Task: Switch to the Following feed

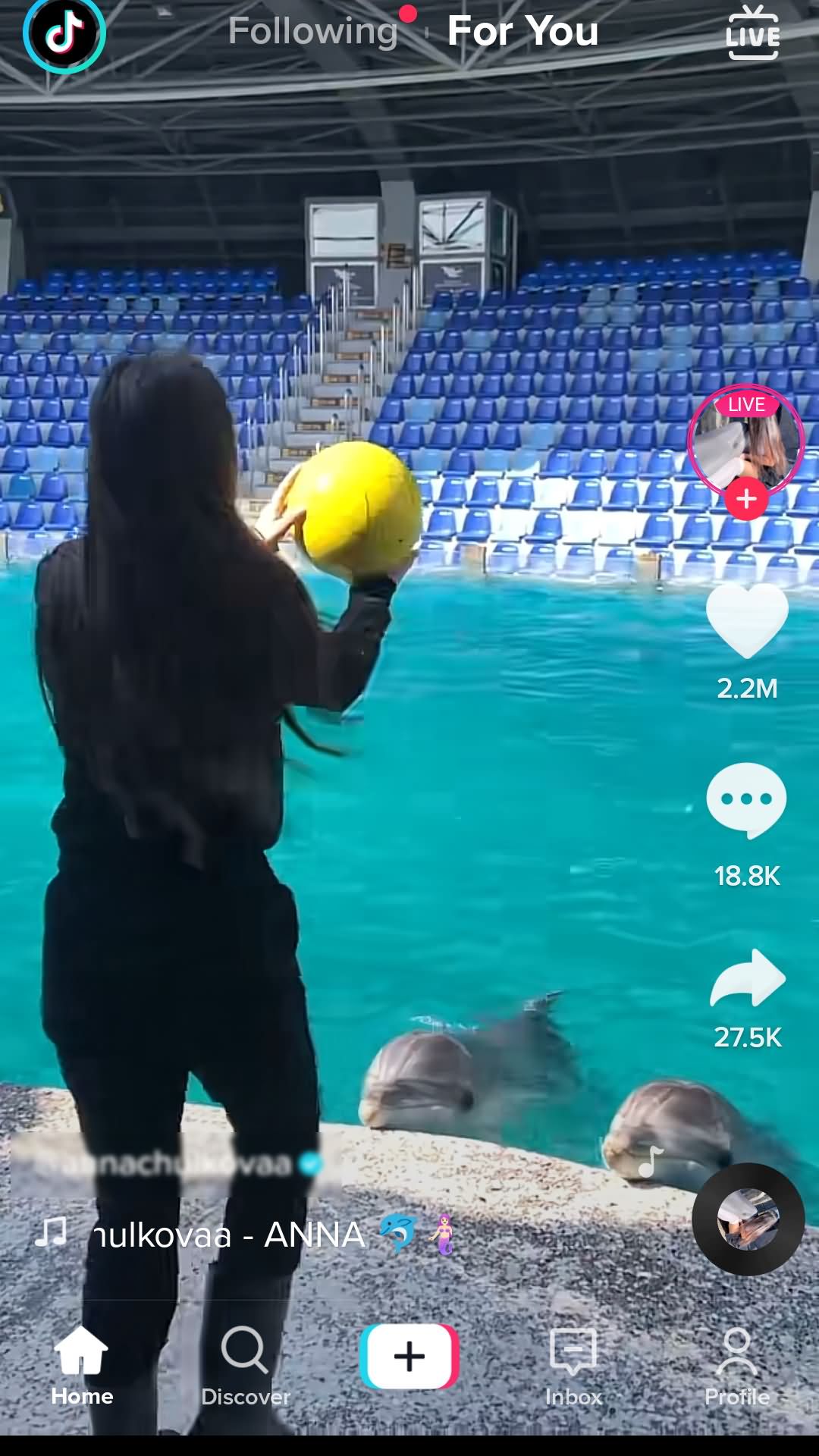Action: [x=313, y=32]
